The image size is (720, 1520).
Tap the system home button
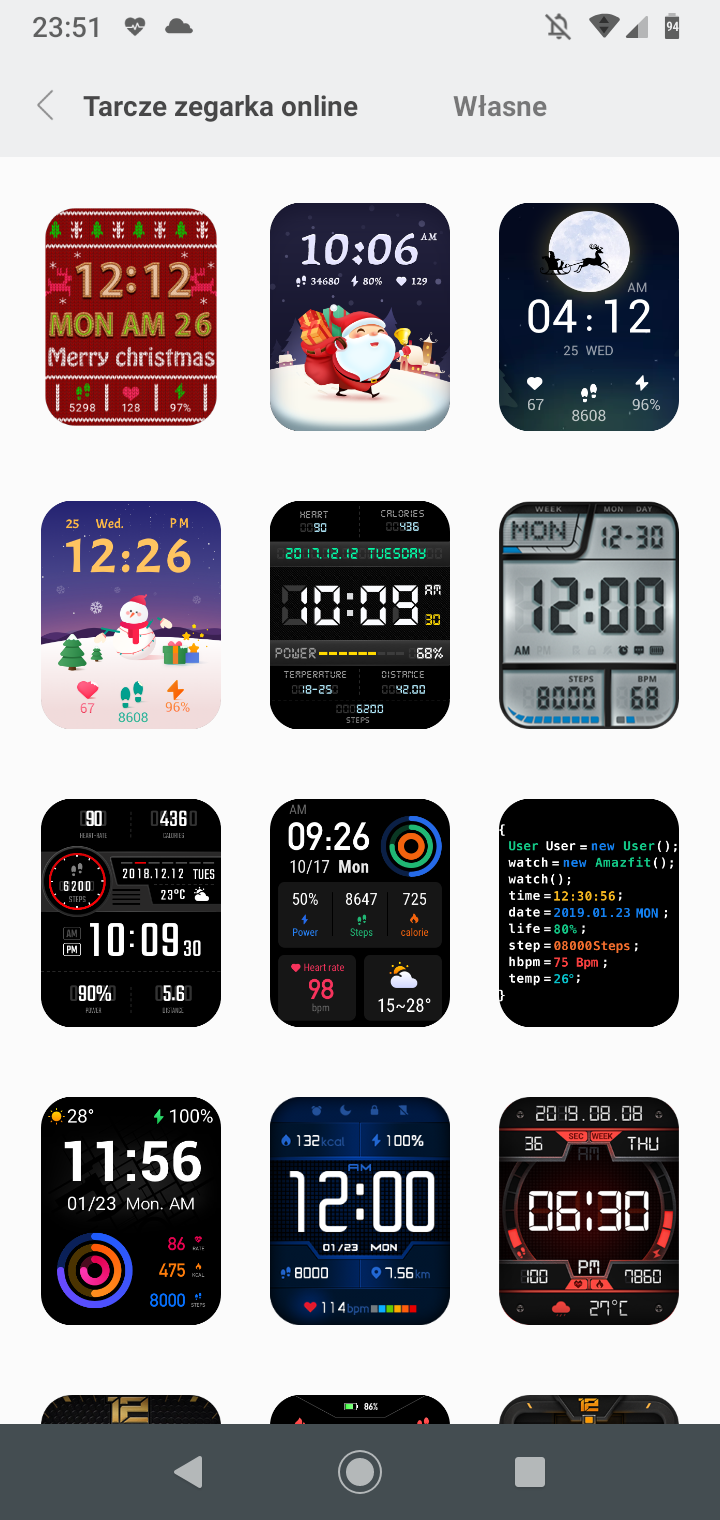tap(360, 1471)
